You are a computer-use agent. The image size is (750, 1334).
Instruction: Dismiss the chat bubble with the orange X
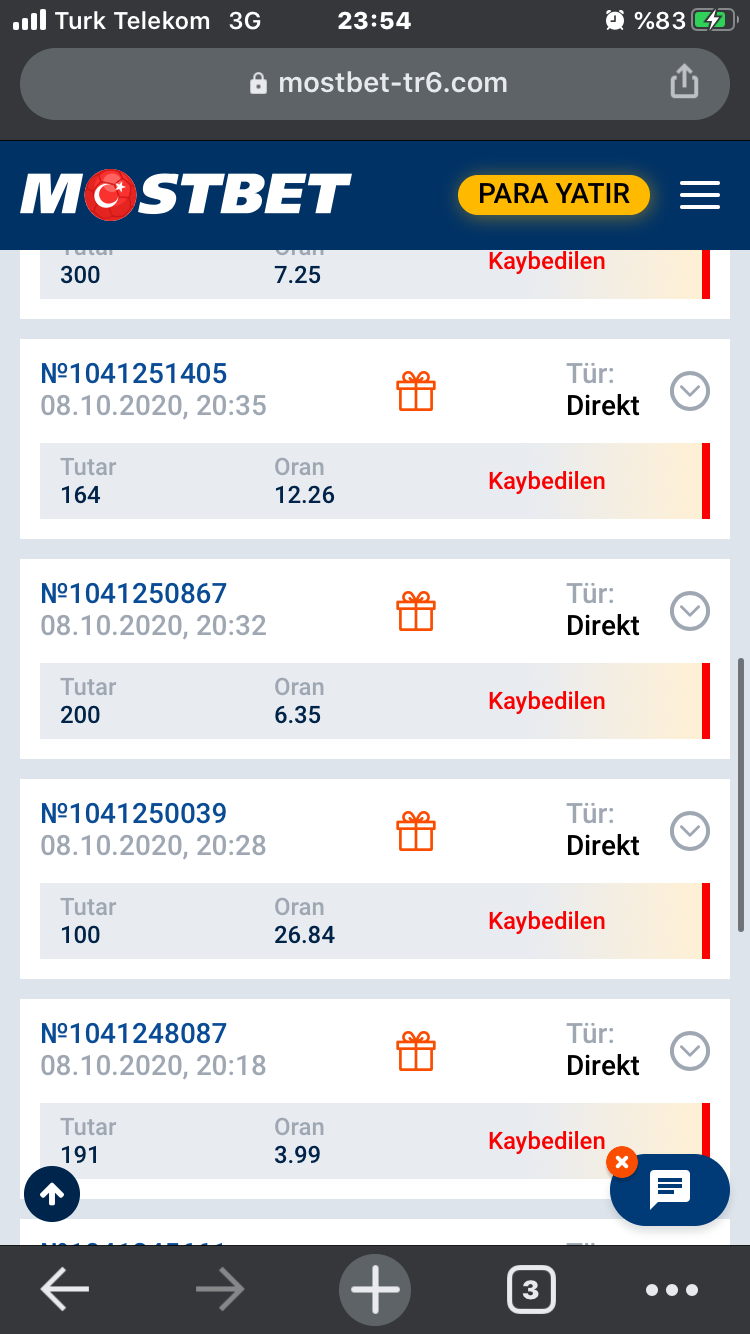coord(622,1162)
